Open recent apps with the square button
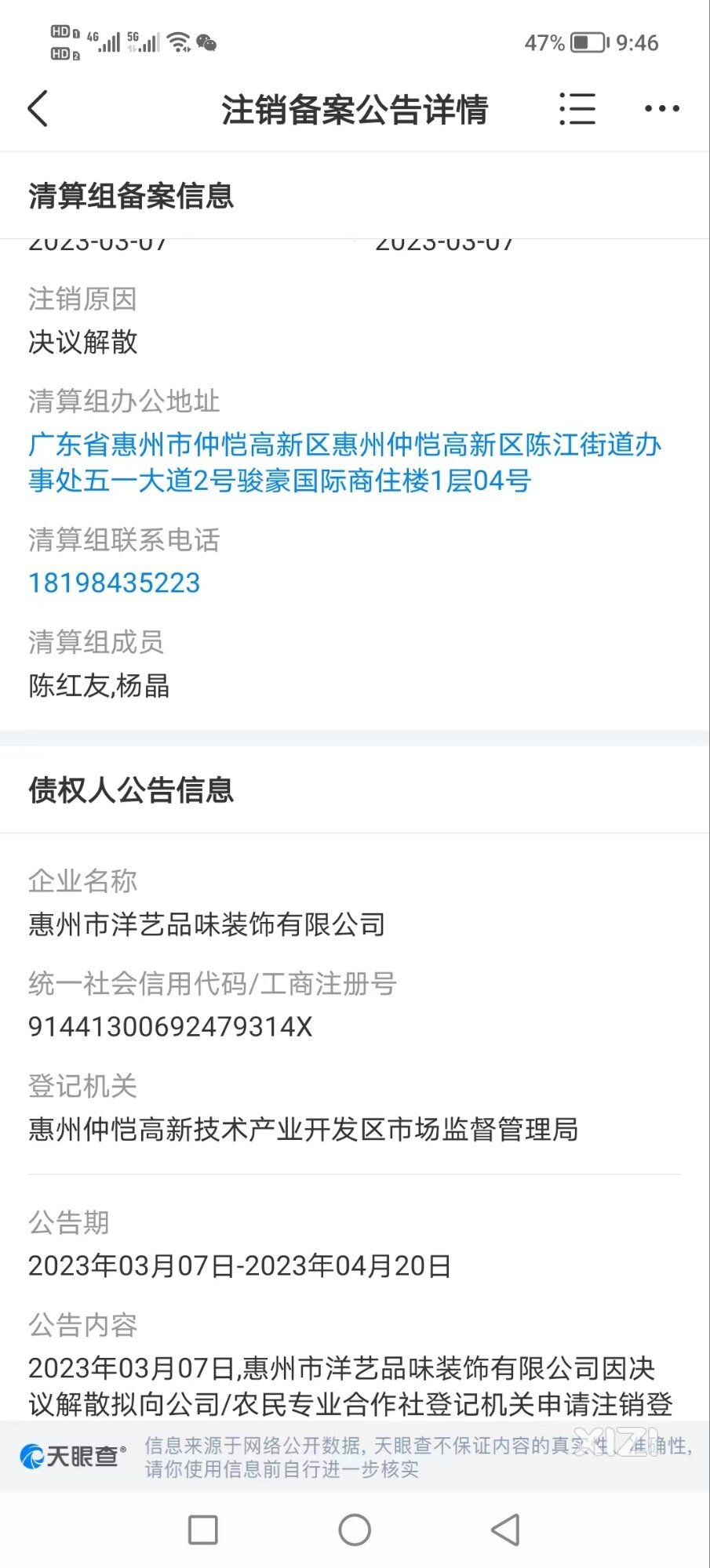This screenshot has width=710, height=1568. click(x=203, y=1529)
